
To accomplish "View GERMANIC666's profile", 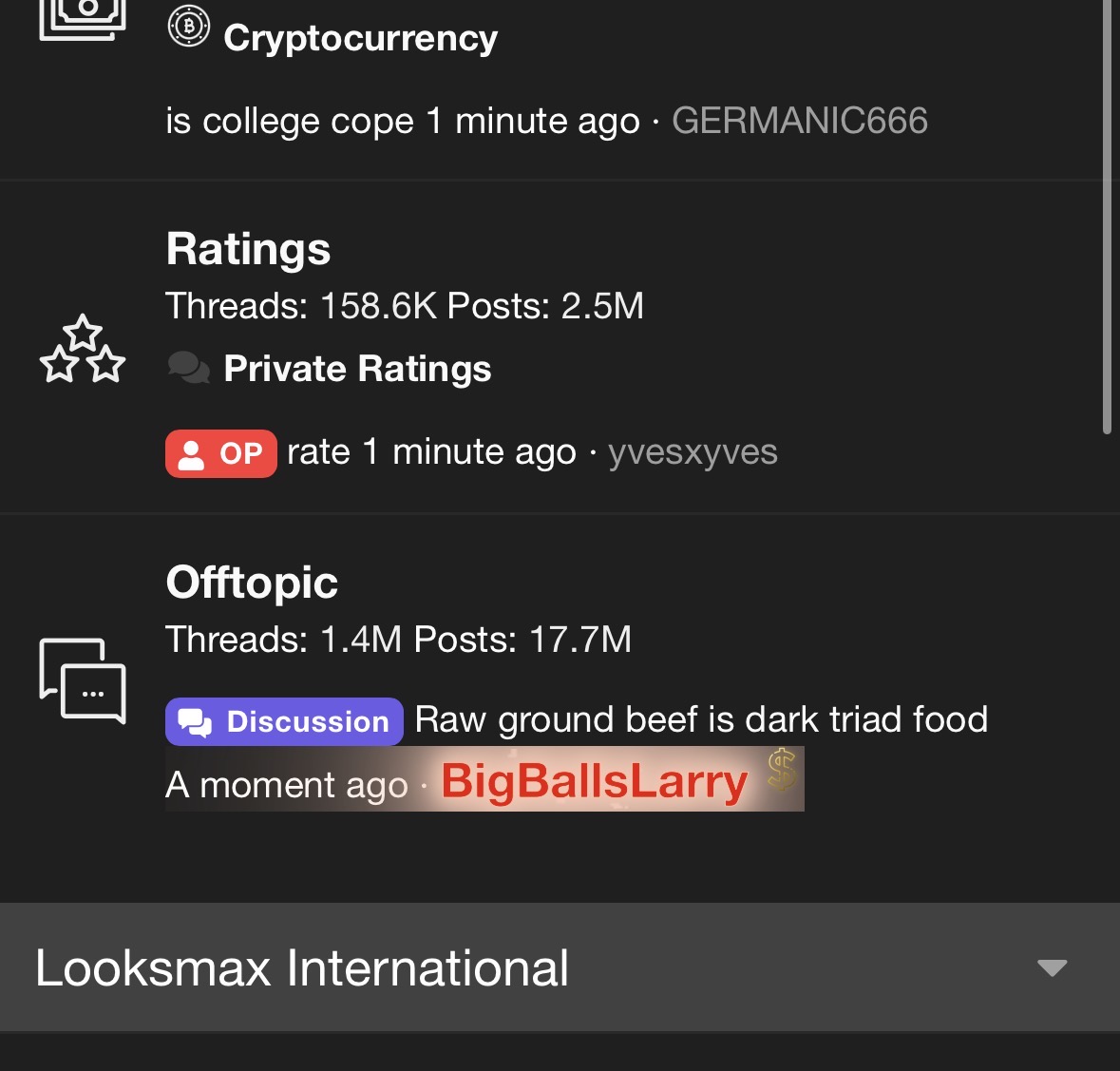I will (x=799, y=122).
